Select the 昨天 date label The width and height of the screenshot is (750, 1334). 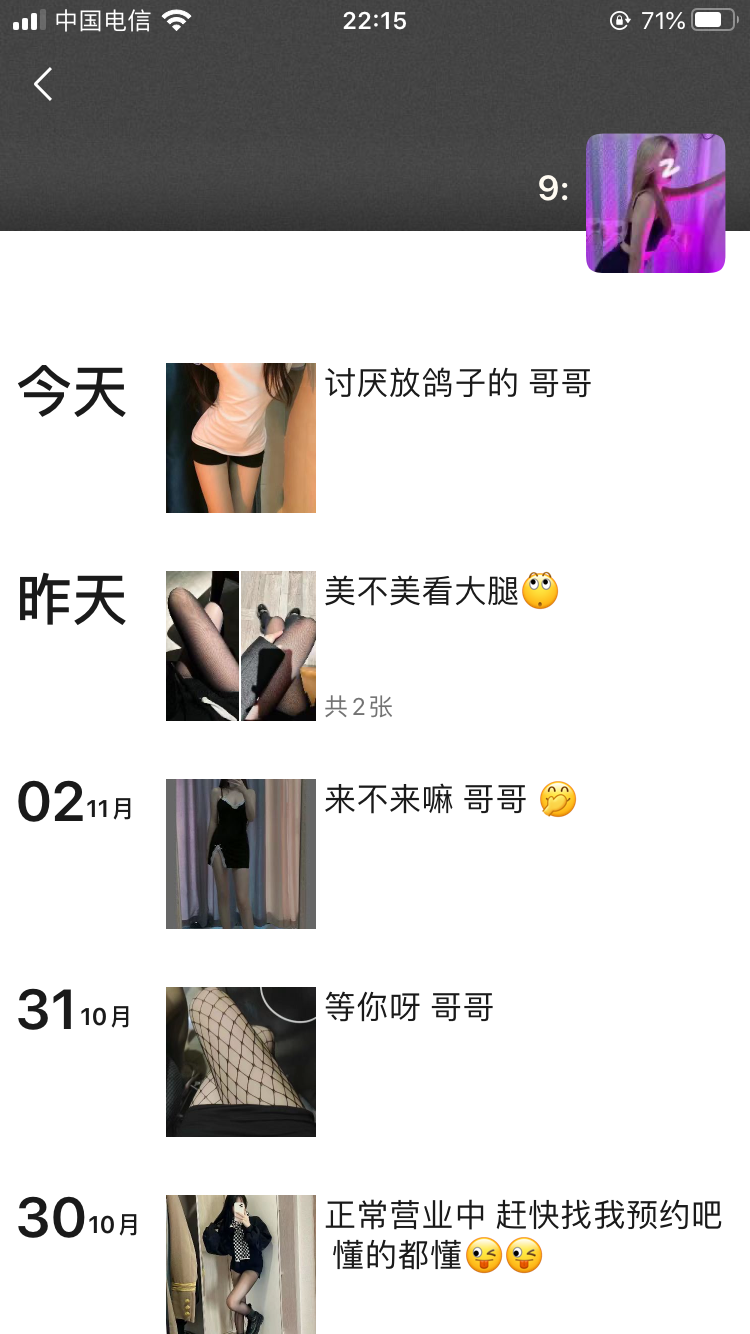(70, 600)
